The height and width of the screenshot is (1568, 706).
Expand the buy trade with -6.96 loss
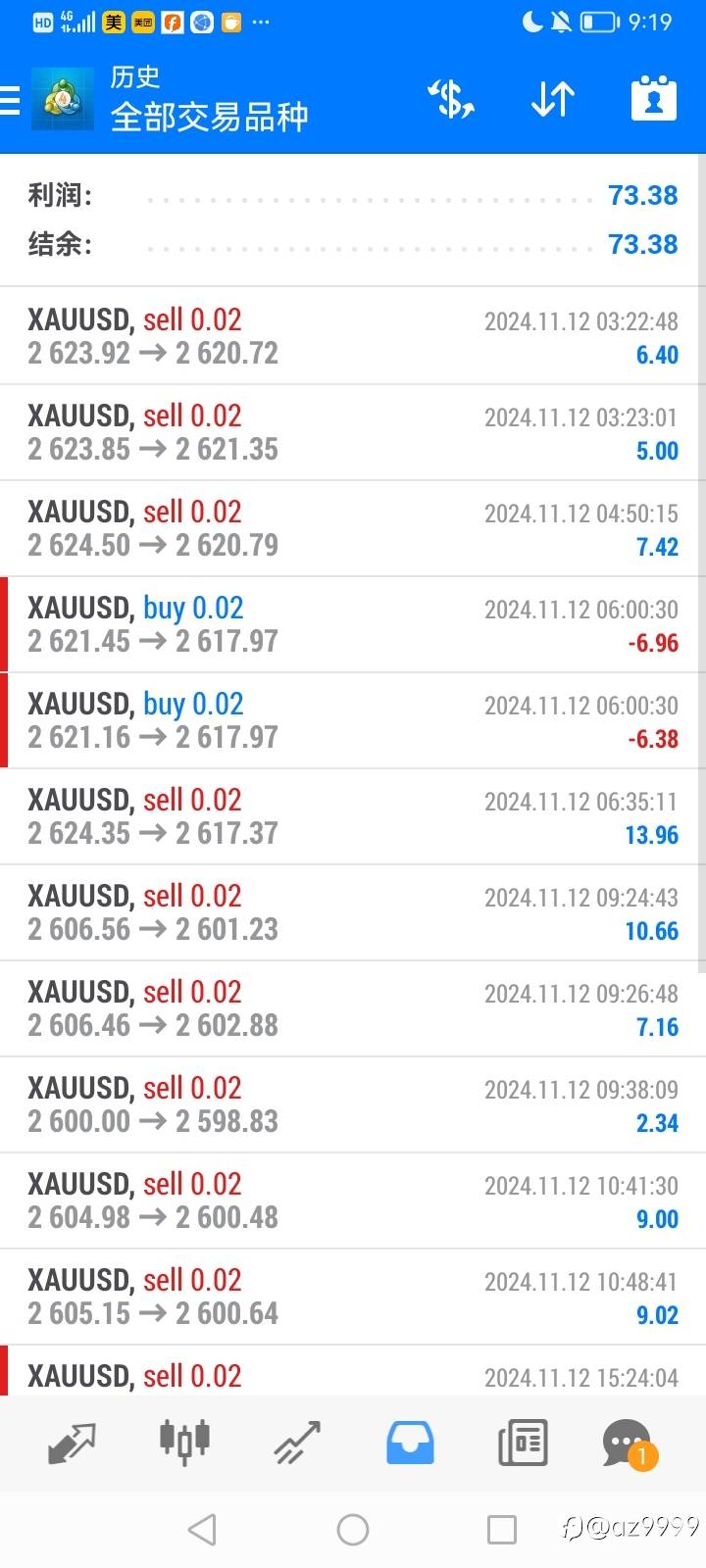(x=353, y=624)
